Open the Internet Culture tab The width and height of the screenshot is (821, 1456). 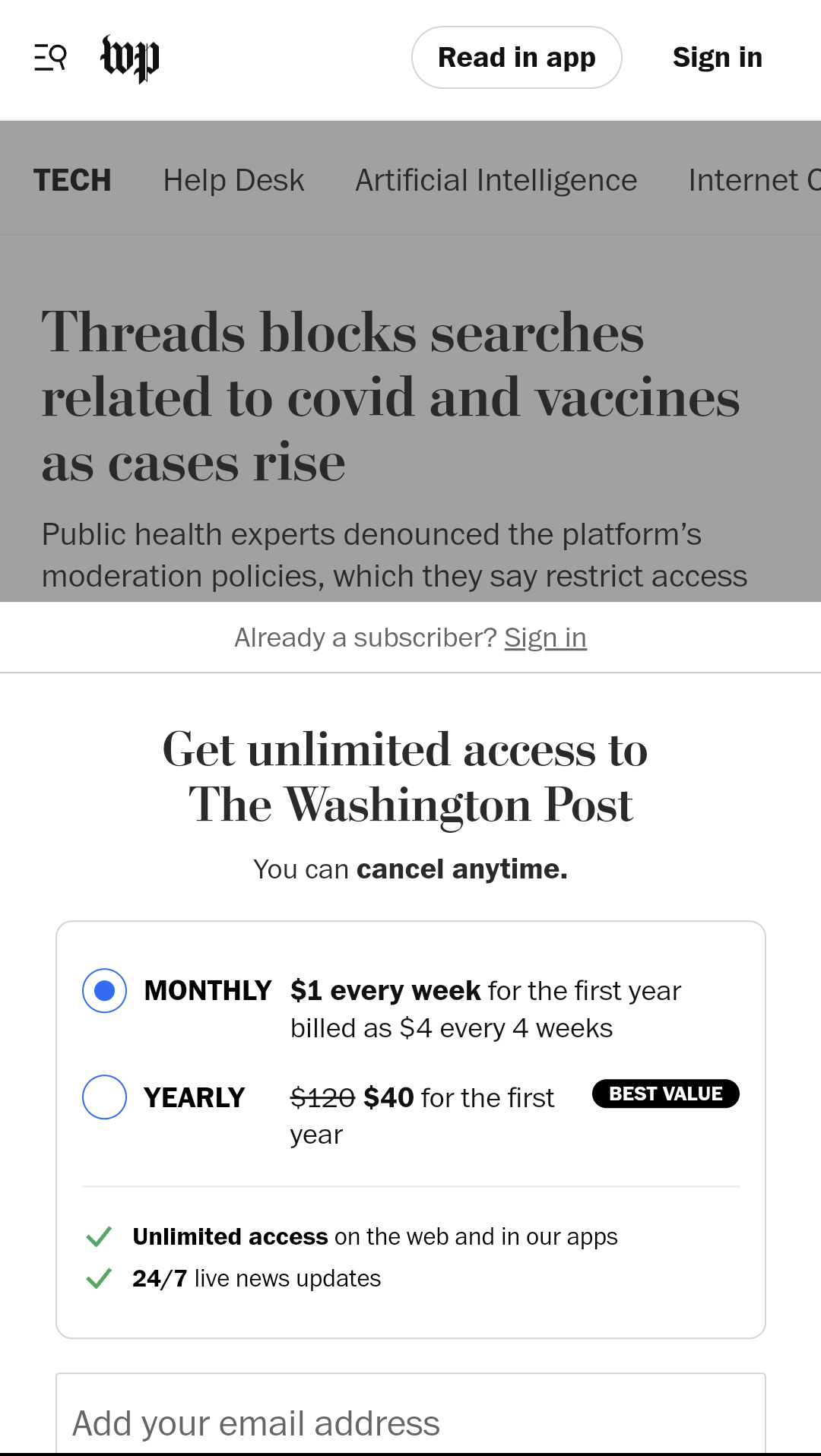[753, 181]
